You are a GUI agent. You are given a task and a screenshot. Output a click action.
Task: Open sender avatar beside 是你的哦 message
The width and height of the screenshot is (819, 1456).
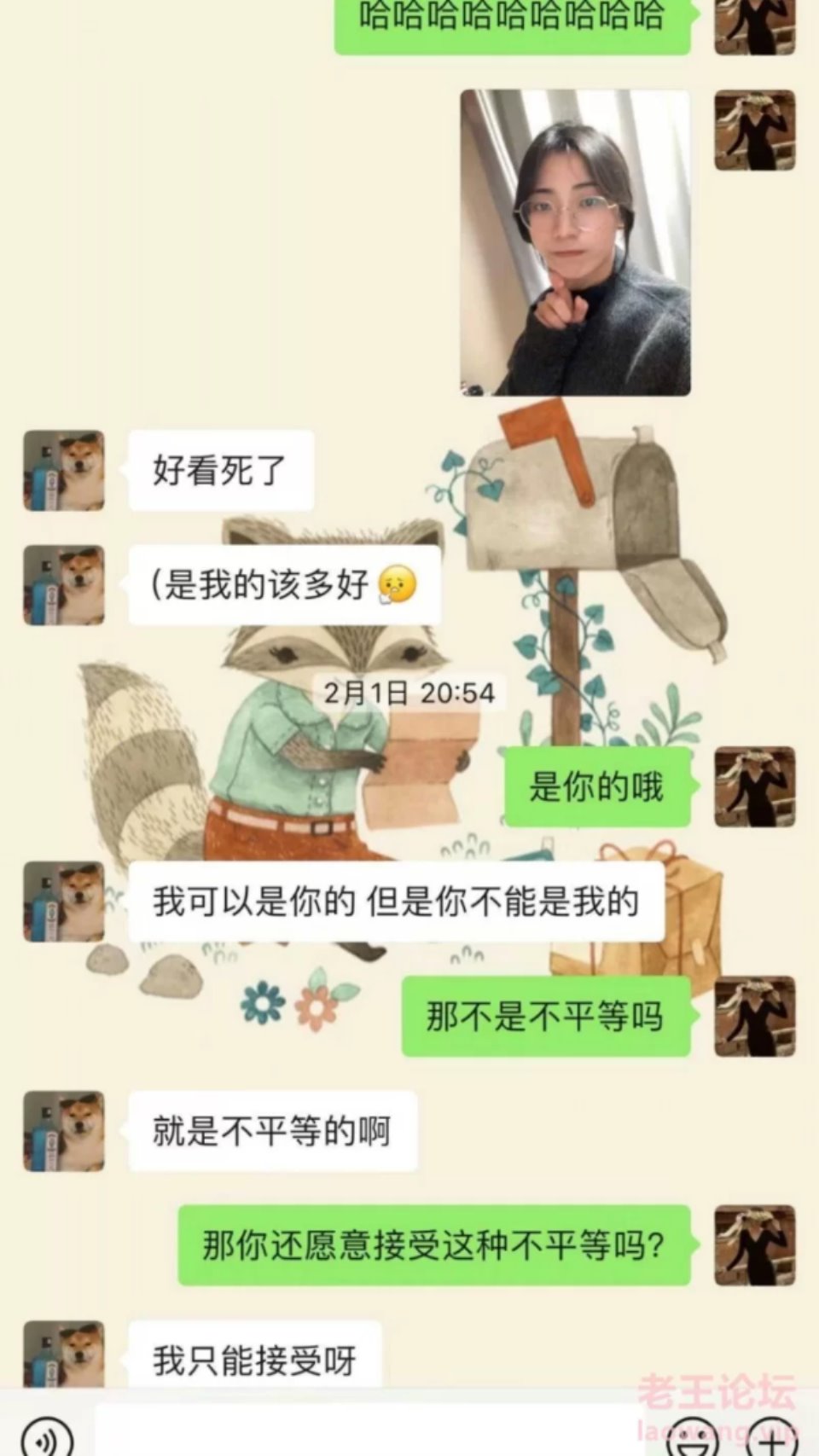pyautogui.click(x=754, y=786)
